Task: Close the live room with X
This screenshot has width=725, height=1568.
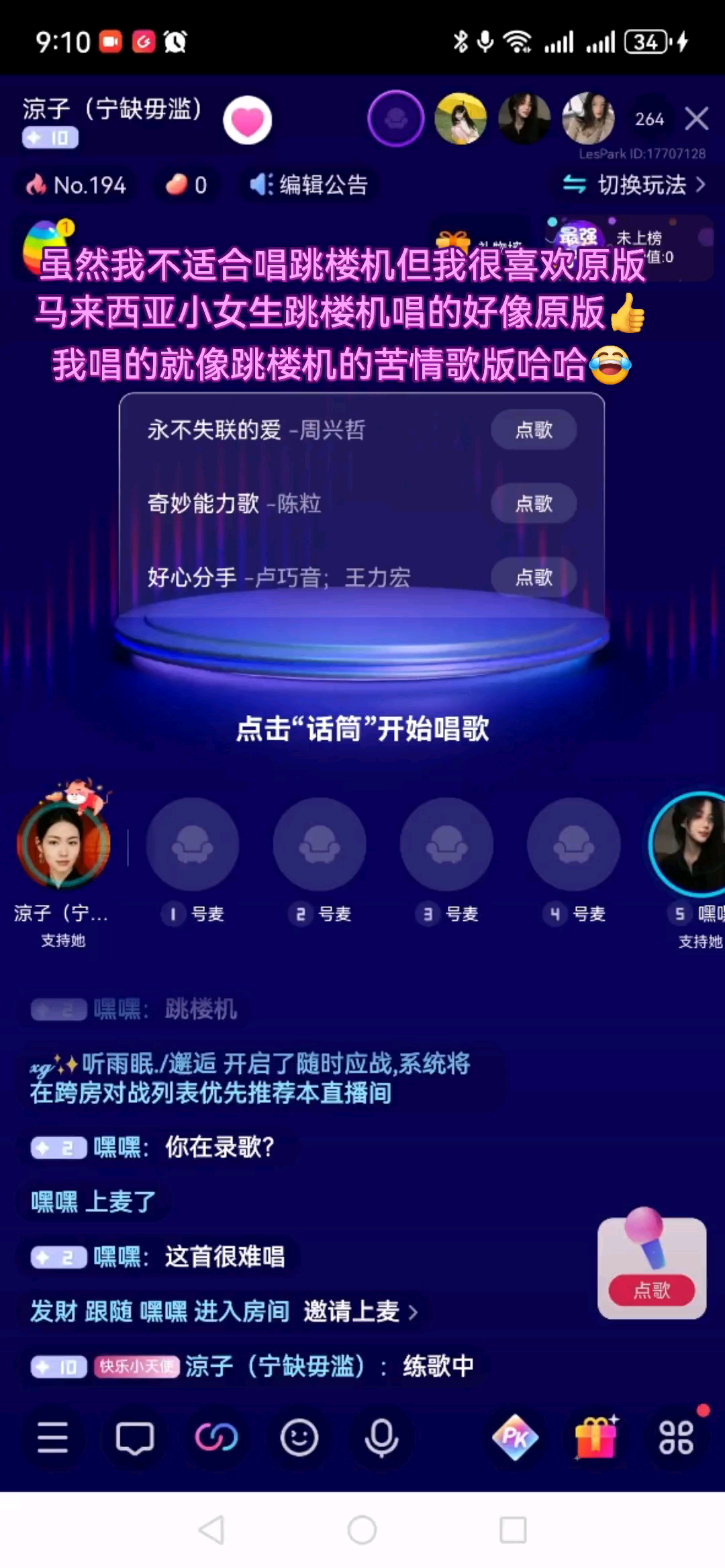Action: (x=696, y=119)
